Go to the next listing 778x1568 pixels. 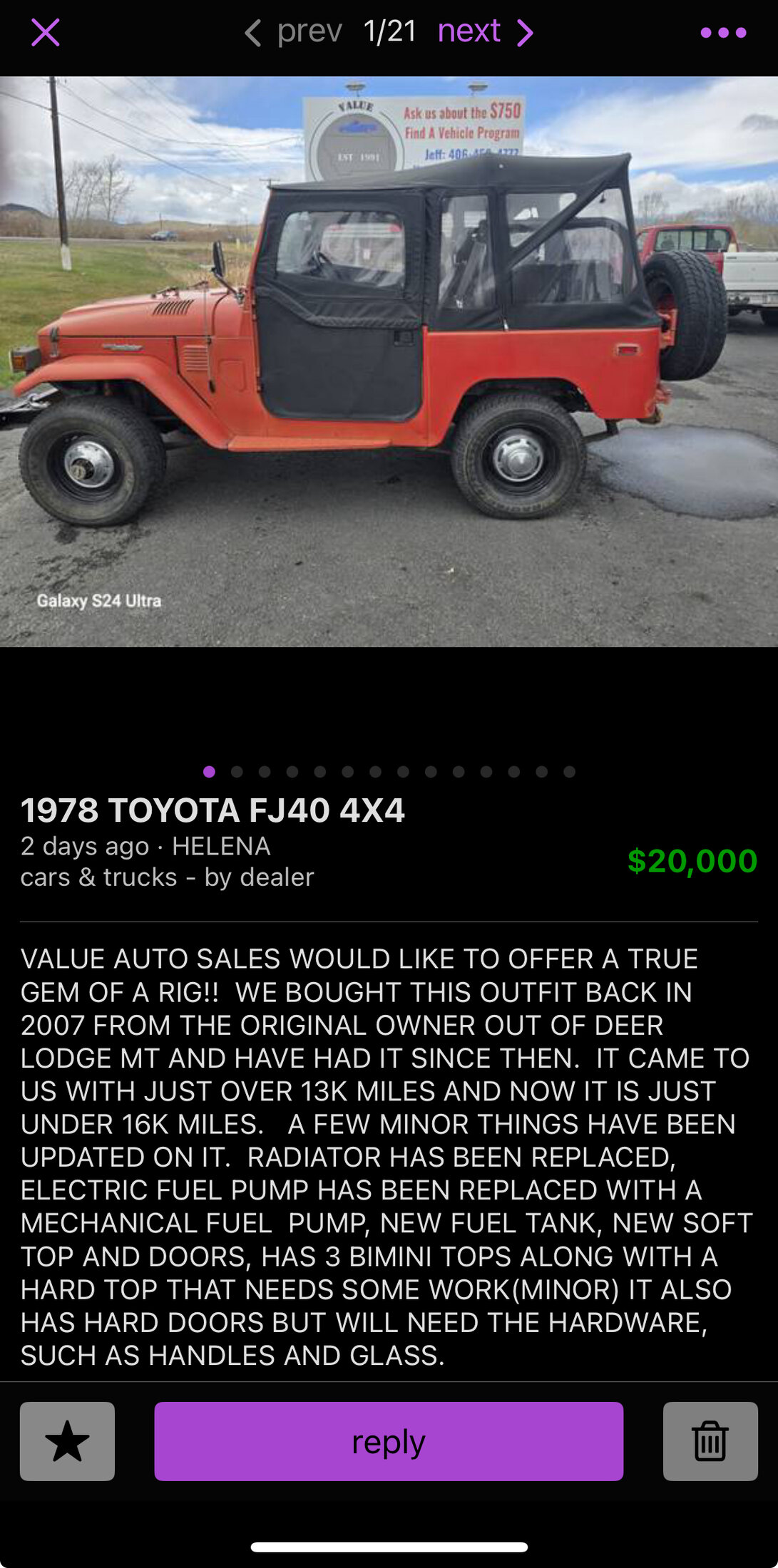point(486,32)
